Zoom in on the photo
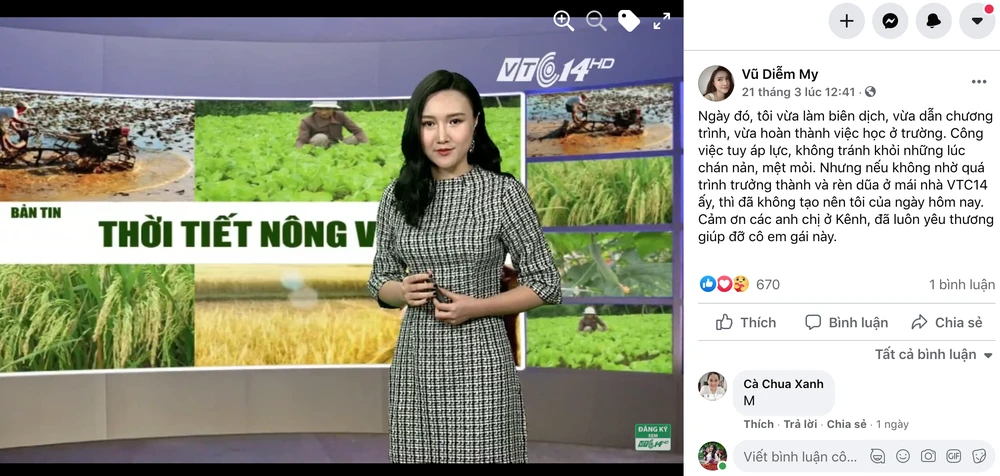1000x476 pixels. (x=563, y=20)
